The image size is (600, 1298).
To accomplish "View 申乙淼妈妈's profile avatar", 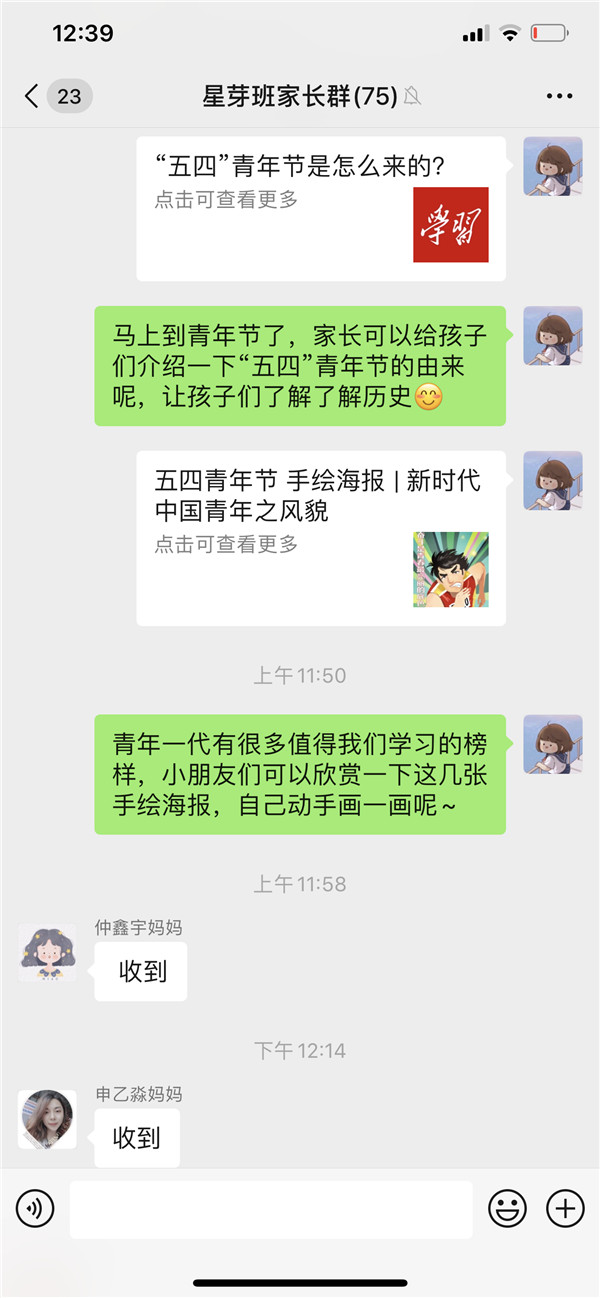I will (x=47, y=1118).
